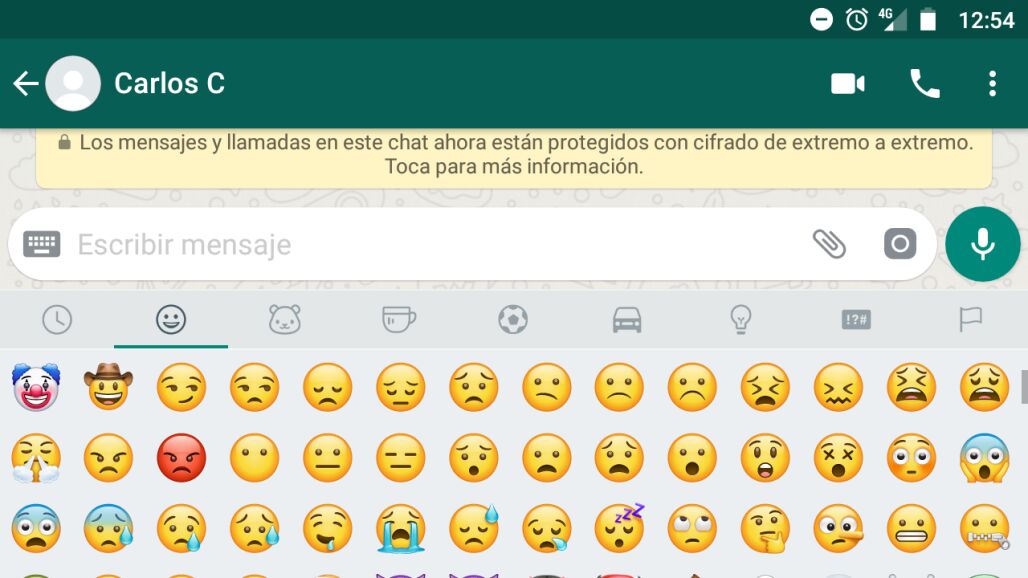
Task: Switch to the car travel emoji tab
Action: click(627, 320)
